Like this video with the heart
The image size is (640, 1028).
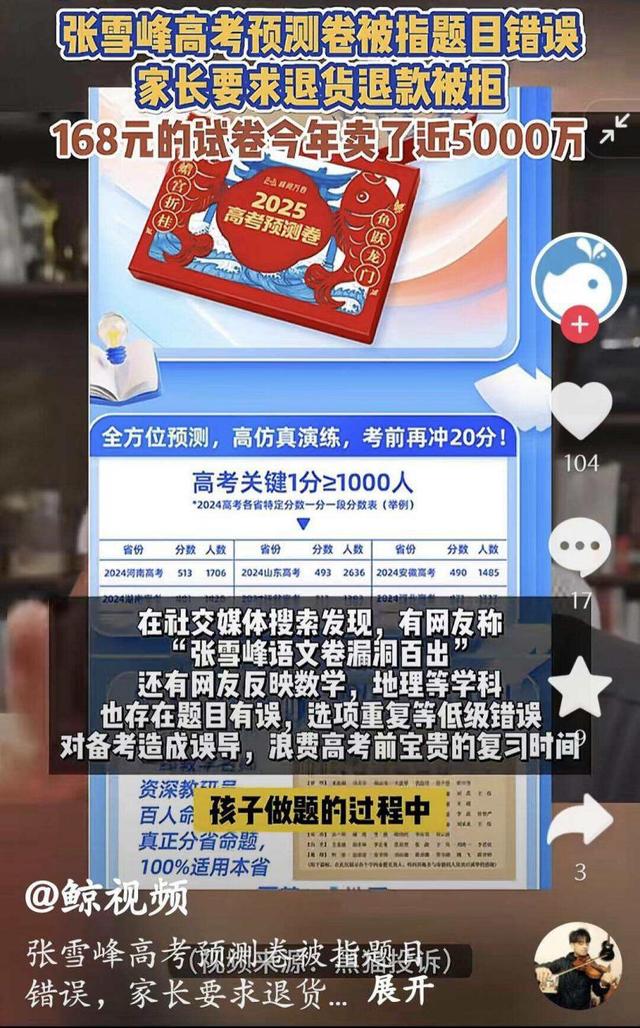coord(580,408)
